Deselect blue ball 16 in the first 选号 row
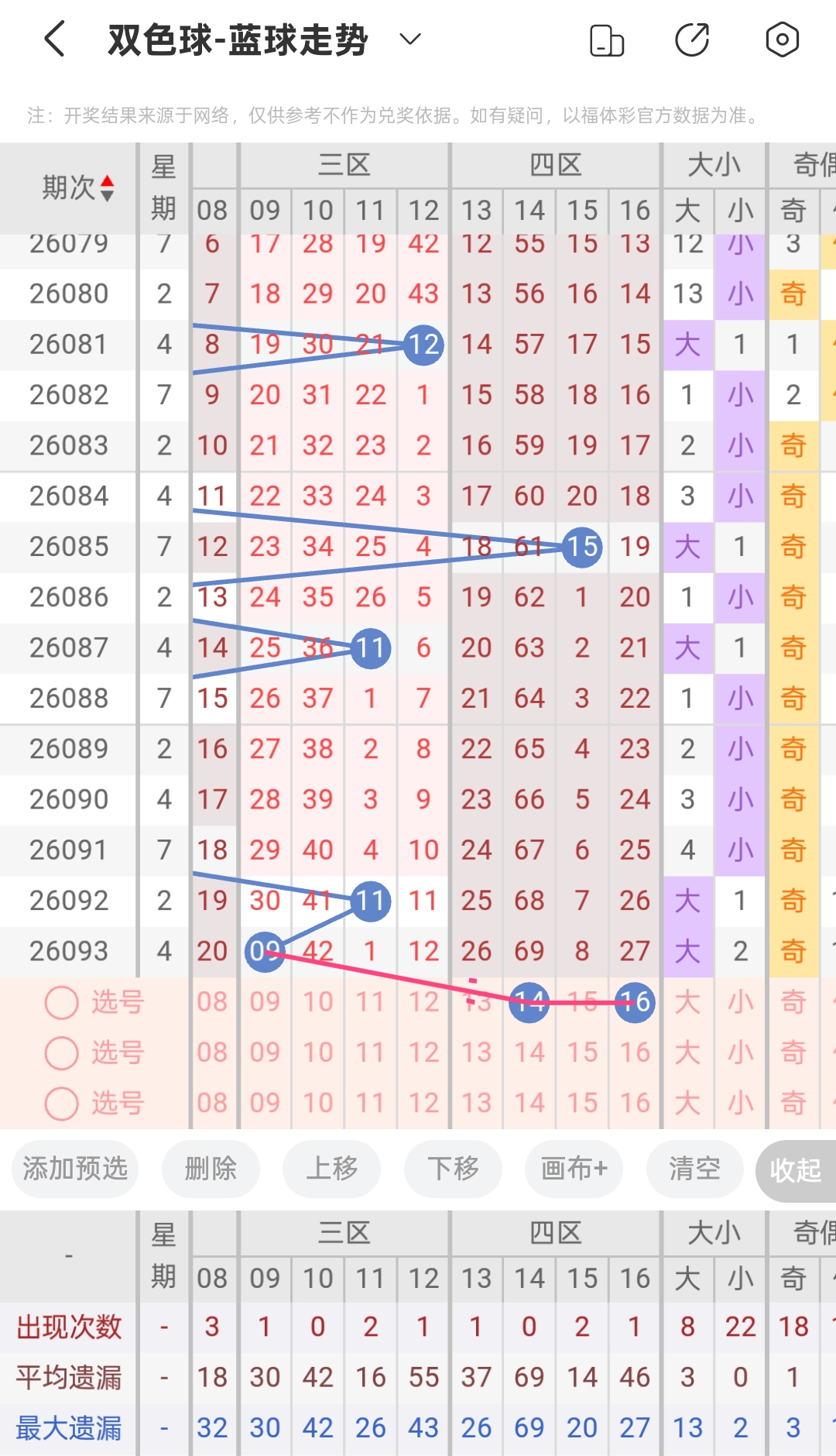Screen dimensions: 836x1456 tap(635, 1002)
